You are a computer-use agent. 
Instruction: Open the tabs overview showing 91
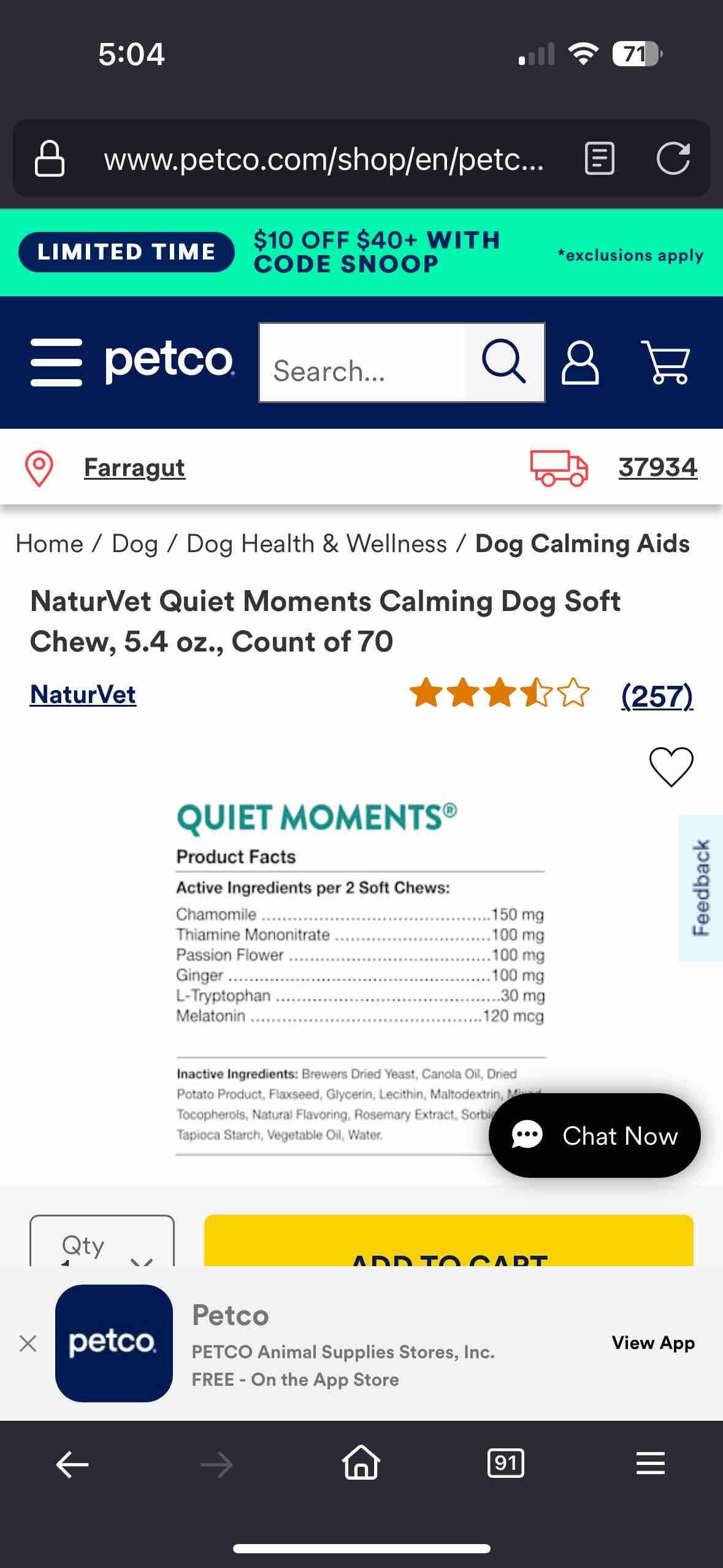tap(504, 1464)
